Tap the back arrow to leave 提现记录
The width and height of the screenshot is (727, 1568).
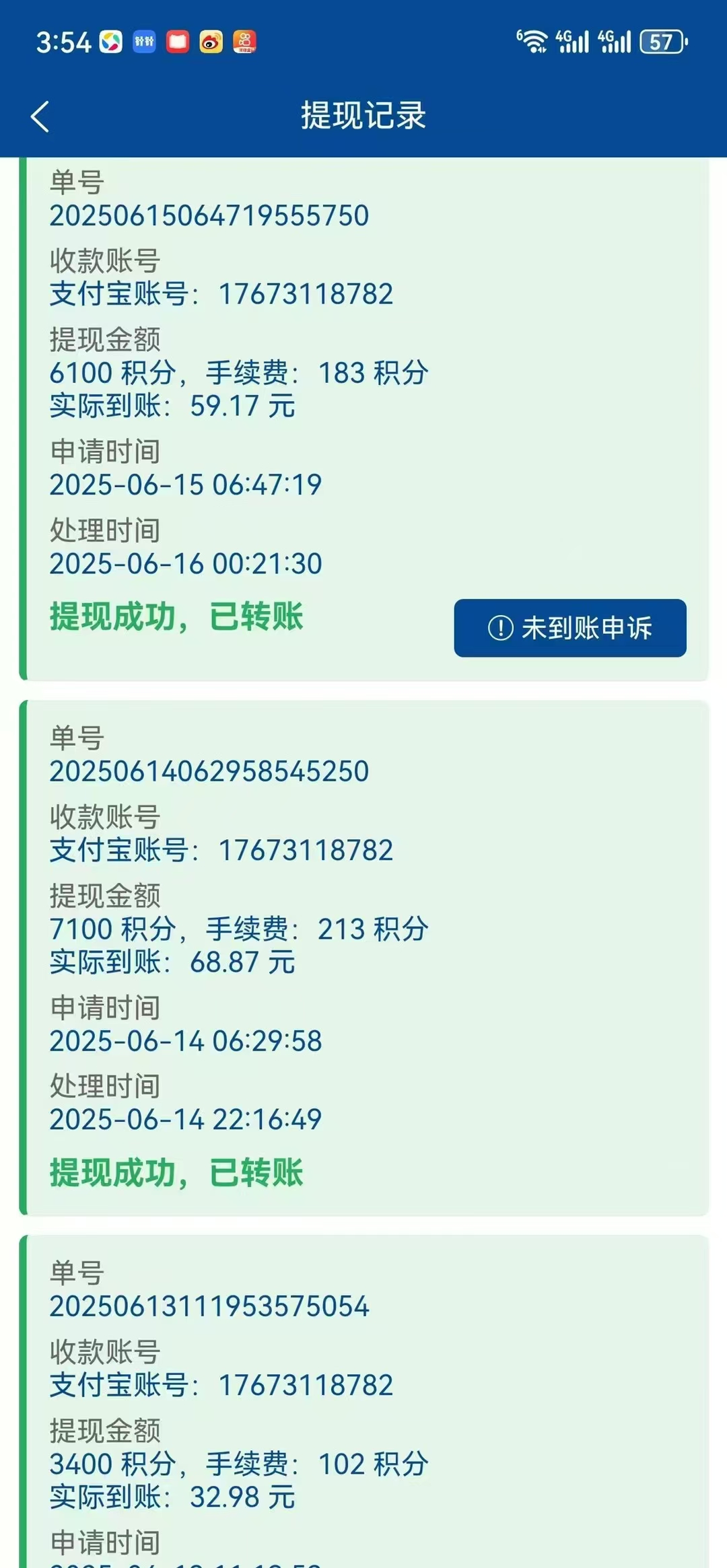coord(40,116)
